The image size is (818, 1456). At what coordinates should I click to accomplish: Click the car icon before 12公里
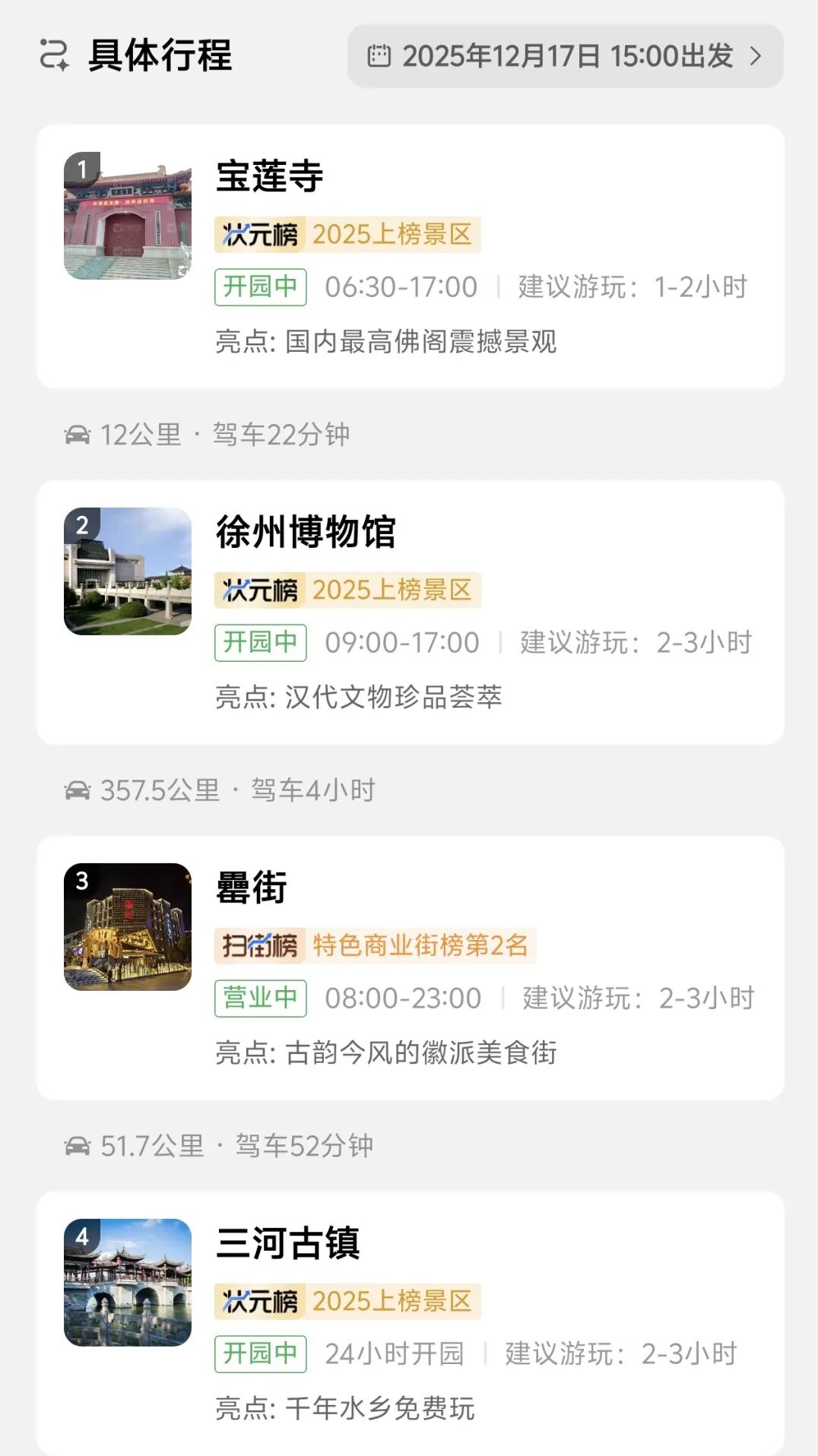(77, 432)
